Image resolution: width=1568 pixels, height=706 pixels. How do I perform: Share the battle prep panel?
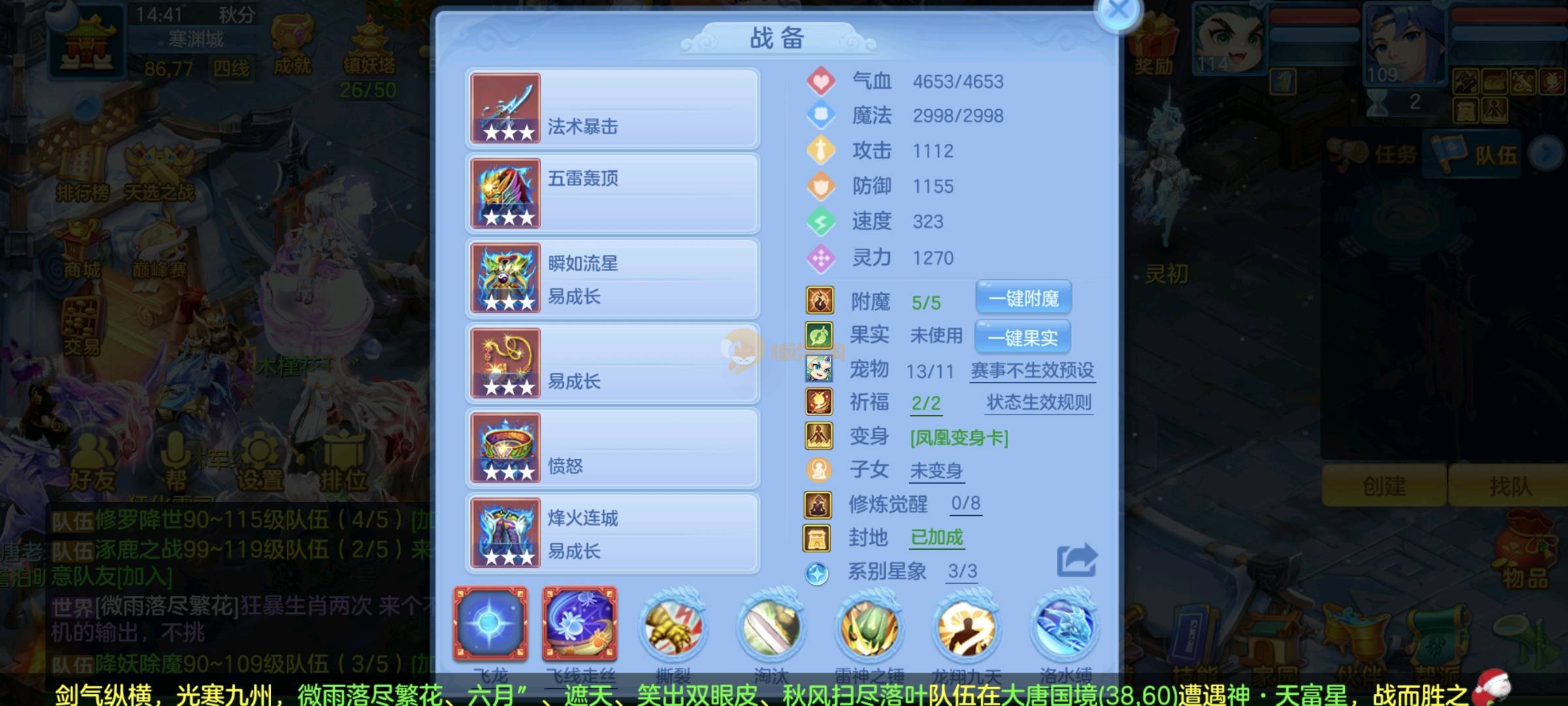tap(1076, 560)
